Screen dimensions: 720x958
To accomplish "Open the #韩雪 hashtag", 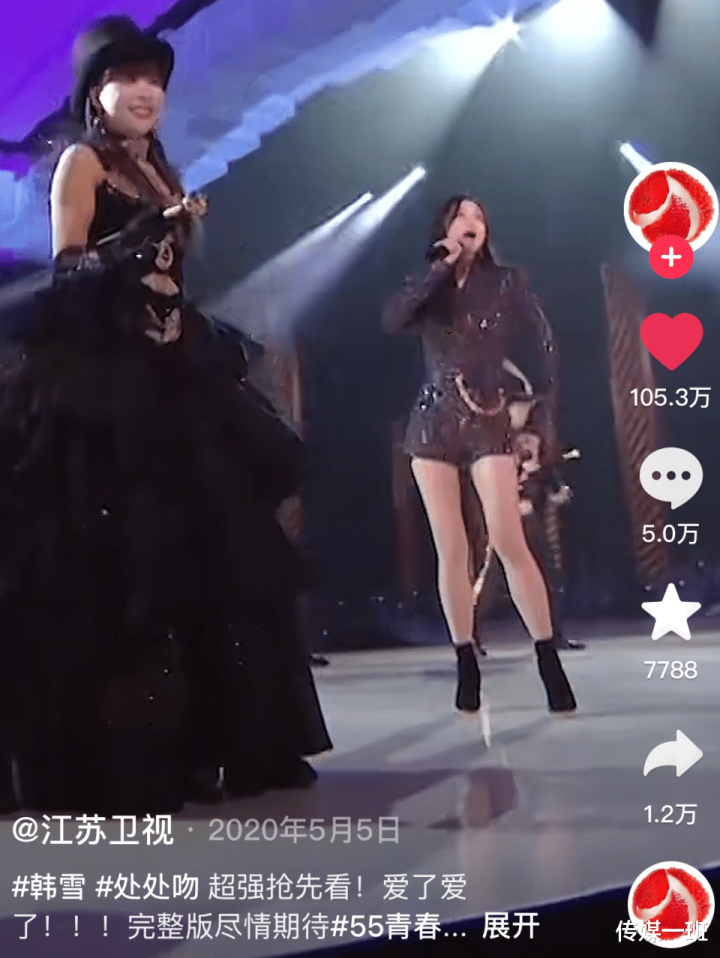I will (48, 885).
